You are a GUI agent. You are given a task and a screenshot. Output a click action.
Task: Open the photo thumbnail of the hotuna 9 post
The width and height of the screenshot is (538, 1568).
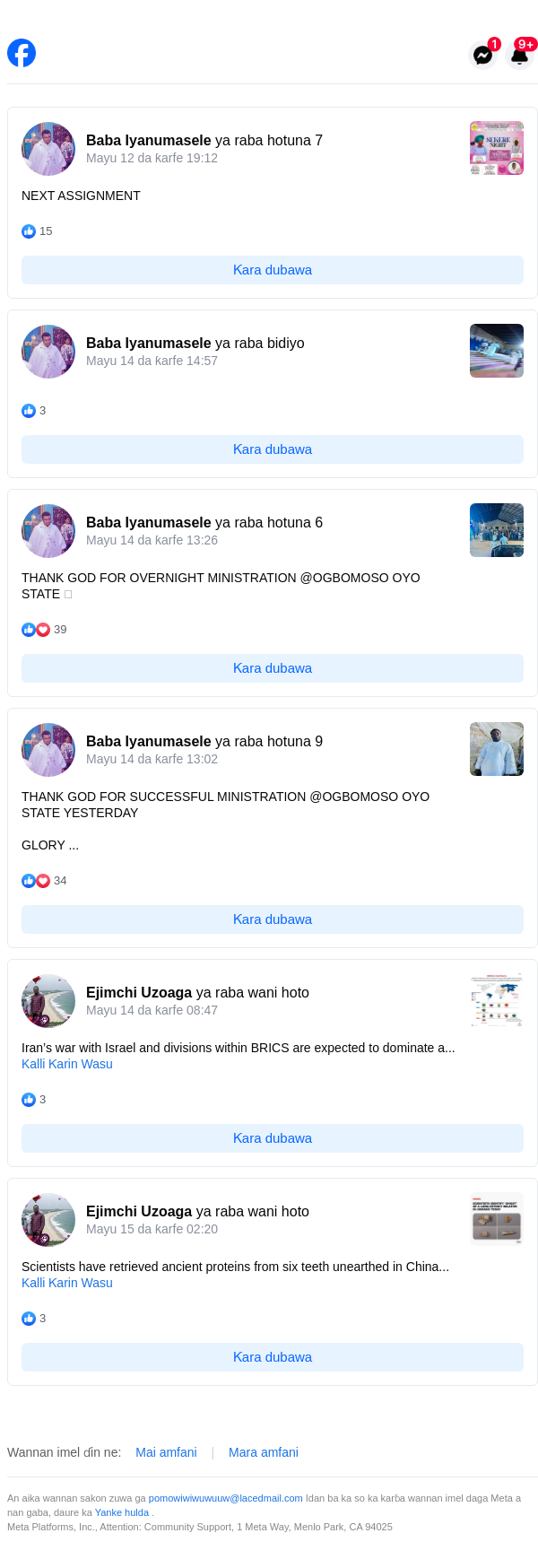tap(497, 749)
